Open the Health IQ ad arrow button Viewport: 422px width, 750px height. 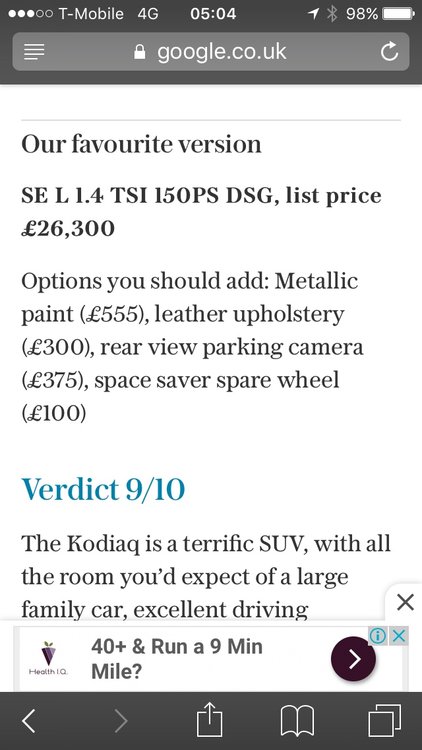pos(353,659)
